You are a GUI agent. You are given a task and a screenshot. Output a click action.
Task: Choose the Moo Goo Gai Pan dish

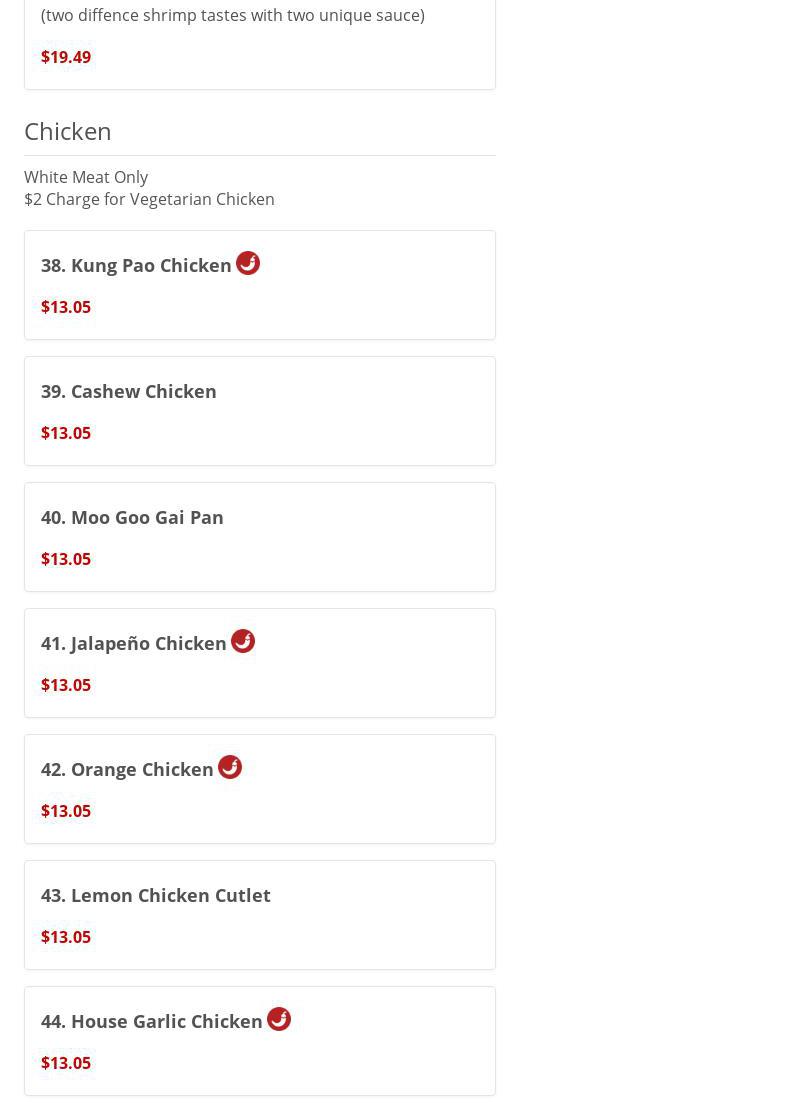coord(259,537)
